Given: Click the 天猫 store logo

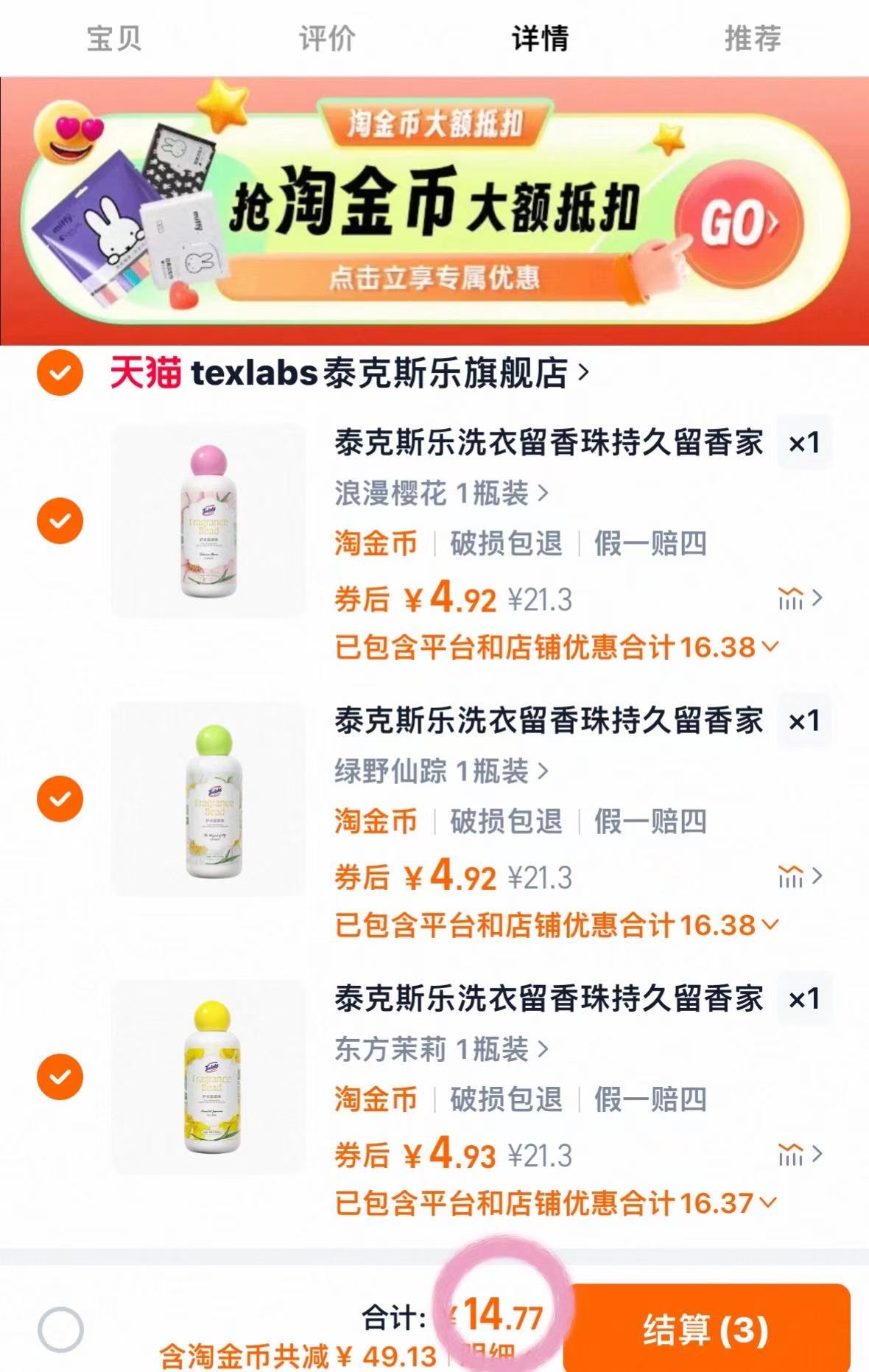Looking at the screenshot, I should 143,376.
